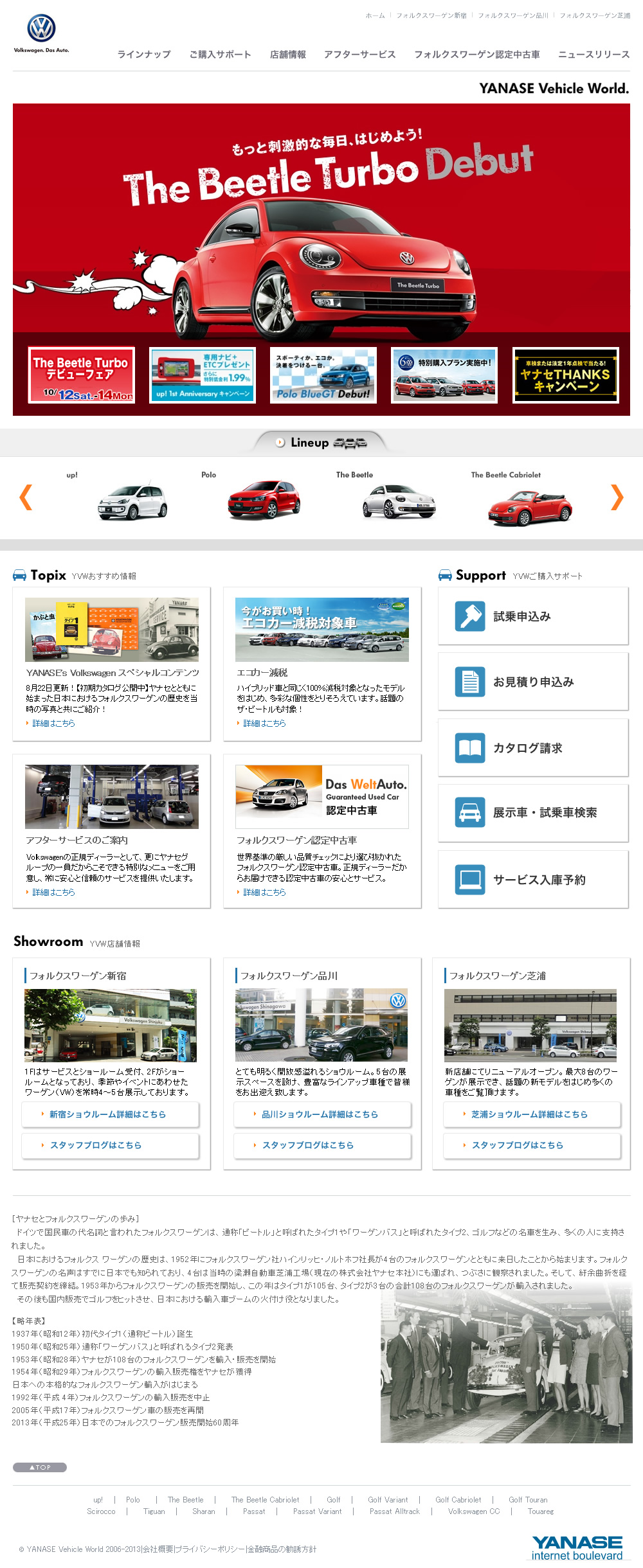Open the ラインナップ navigation menu

pos(144,55)
